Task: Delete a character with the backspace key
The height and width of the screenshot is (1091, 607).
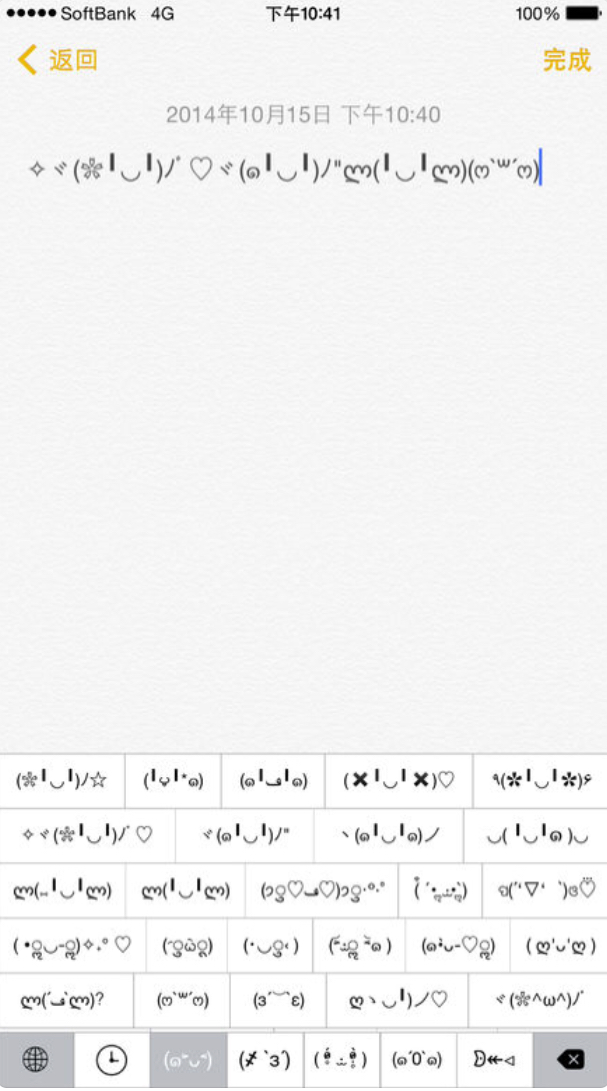Action: click(x=570, y=1060)
